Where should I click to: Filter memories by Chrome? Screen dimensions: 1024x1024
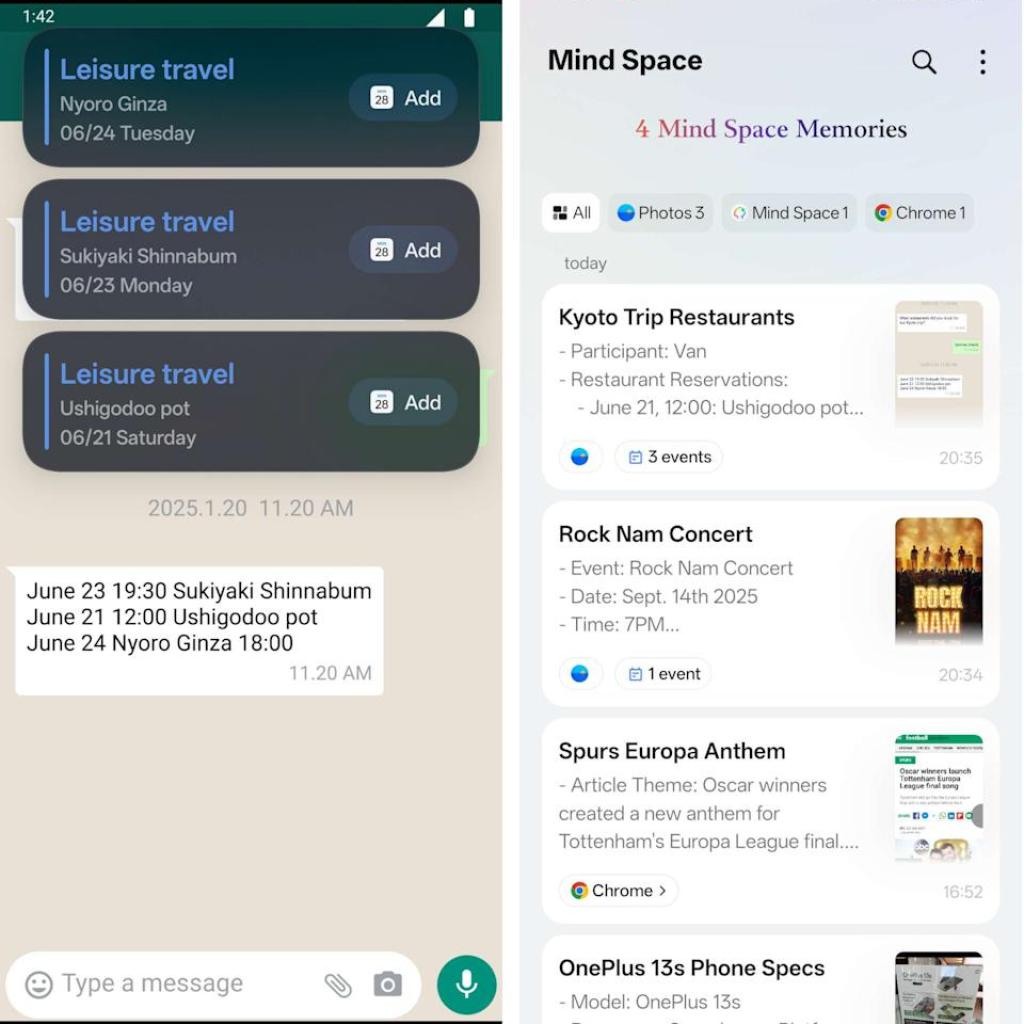coord(919,213)
